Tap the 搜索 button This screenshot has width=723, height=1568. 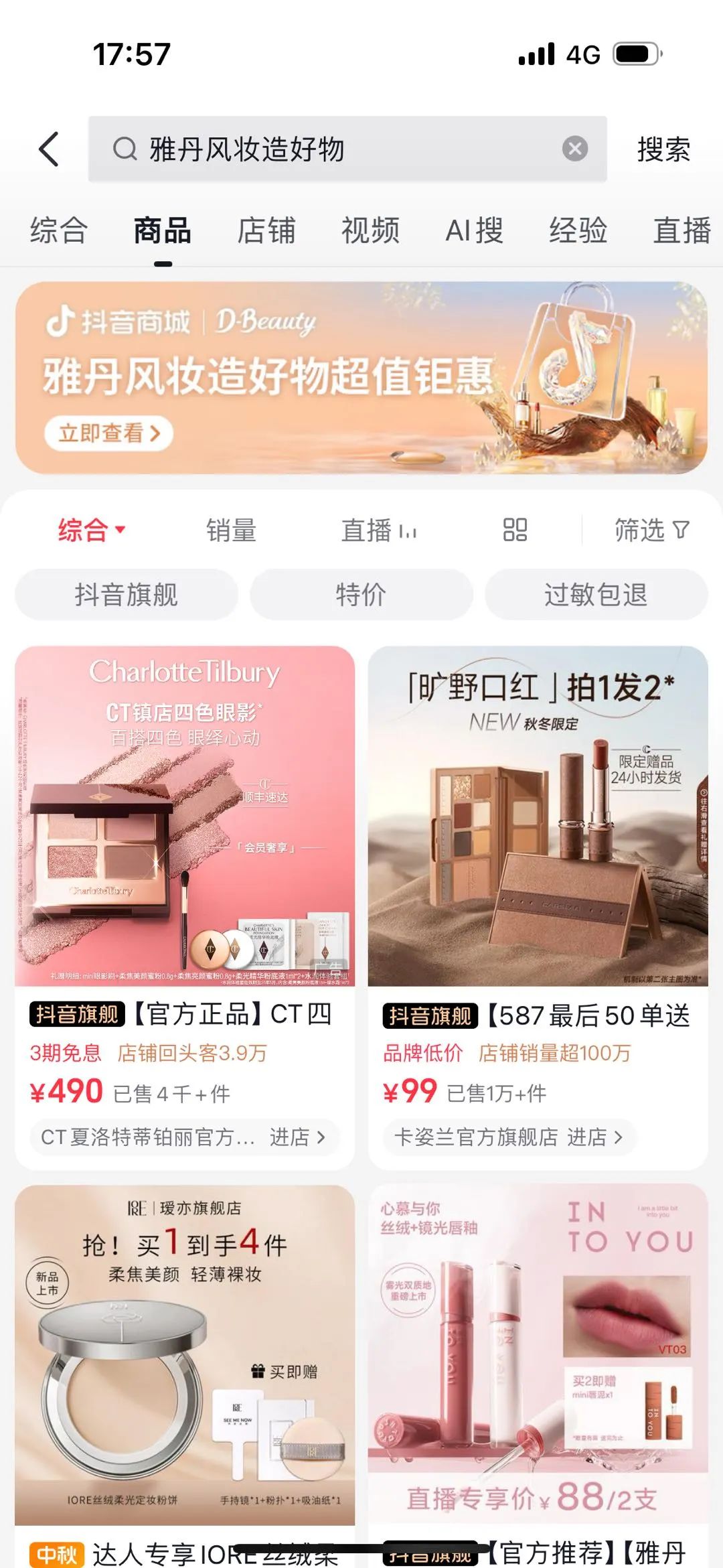[x=663, y=149]
